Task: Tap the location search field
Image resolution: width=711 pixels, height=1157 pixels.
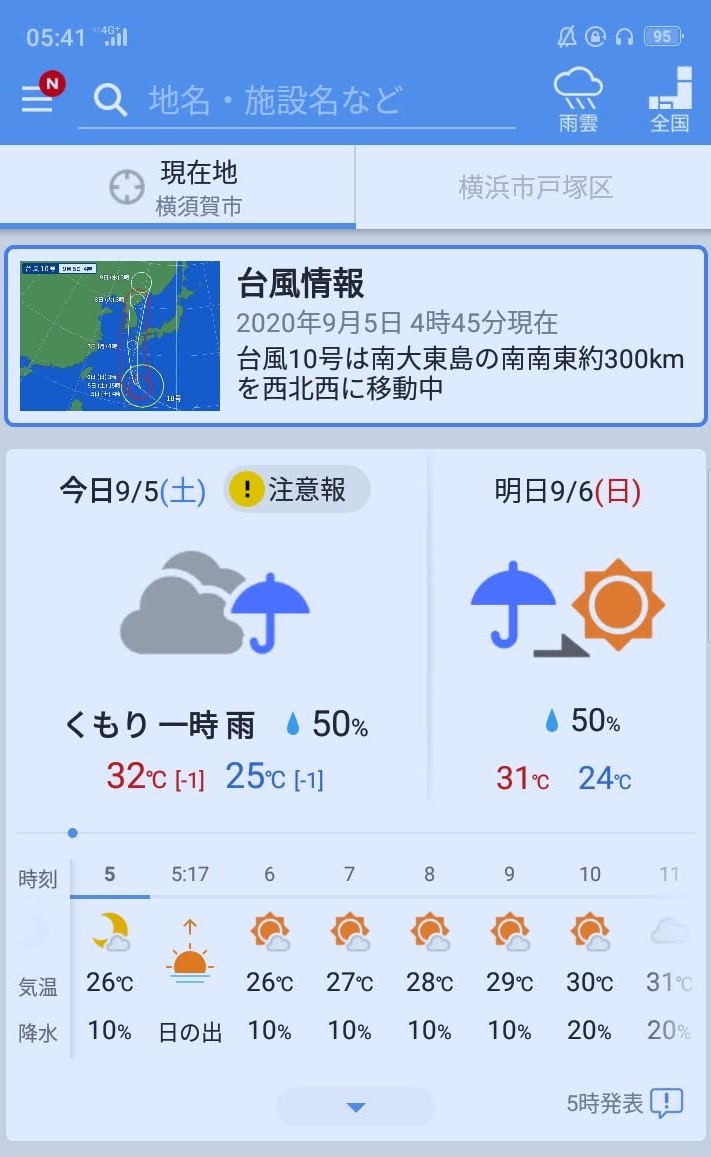Action: click(x=296, y=101)
